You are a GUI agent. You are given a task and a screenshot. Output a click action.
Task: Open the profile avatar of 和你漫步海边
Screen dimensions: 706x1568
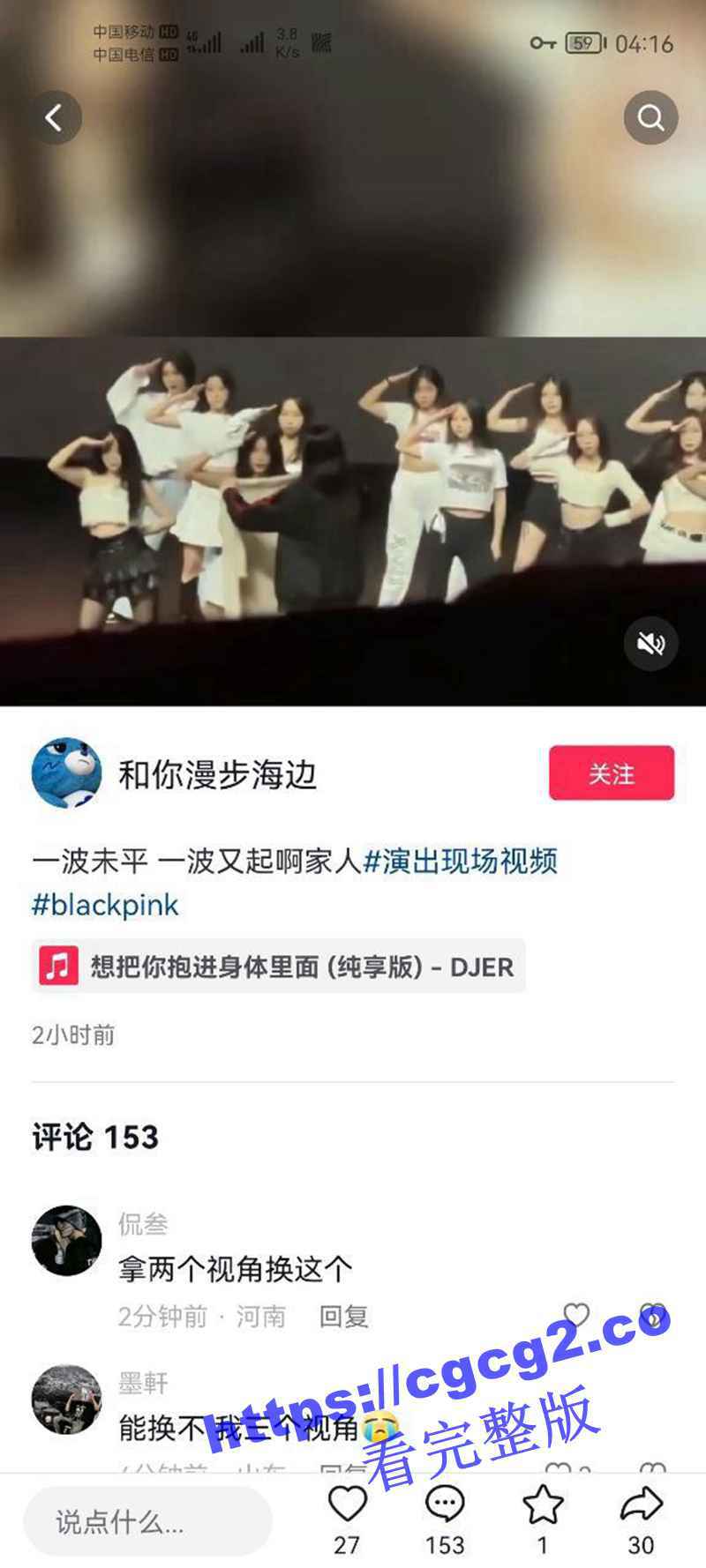coord(66,773)
